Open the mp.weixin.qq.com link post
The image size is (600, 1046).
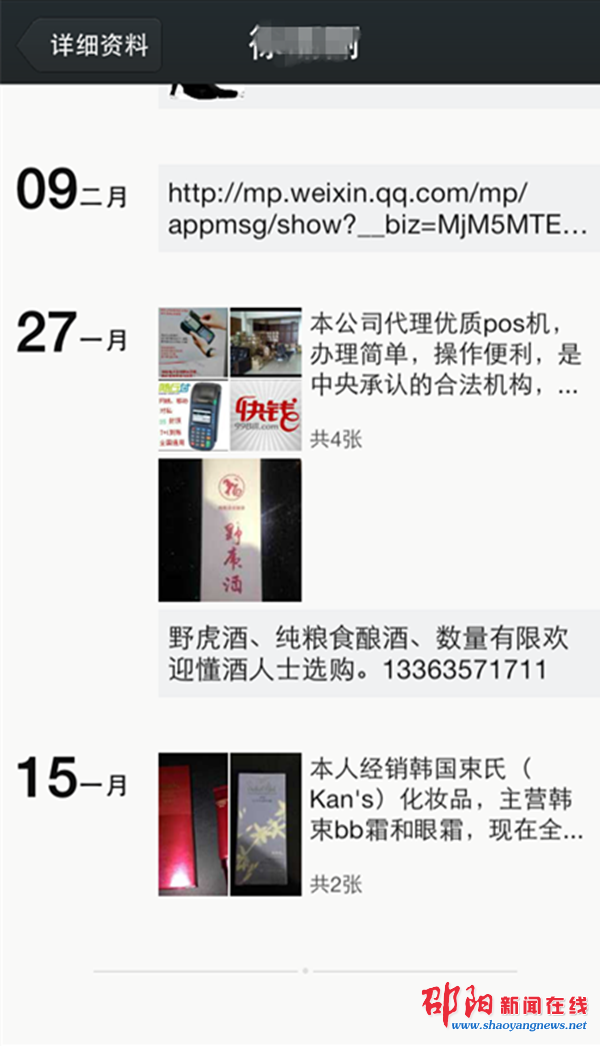(377, 208)
